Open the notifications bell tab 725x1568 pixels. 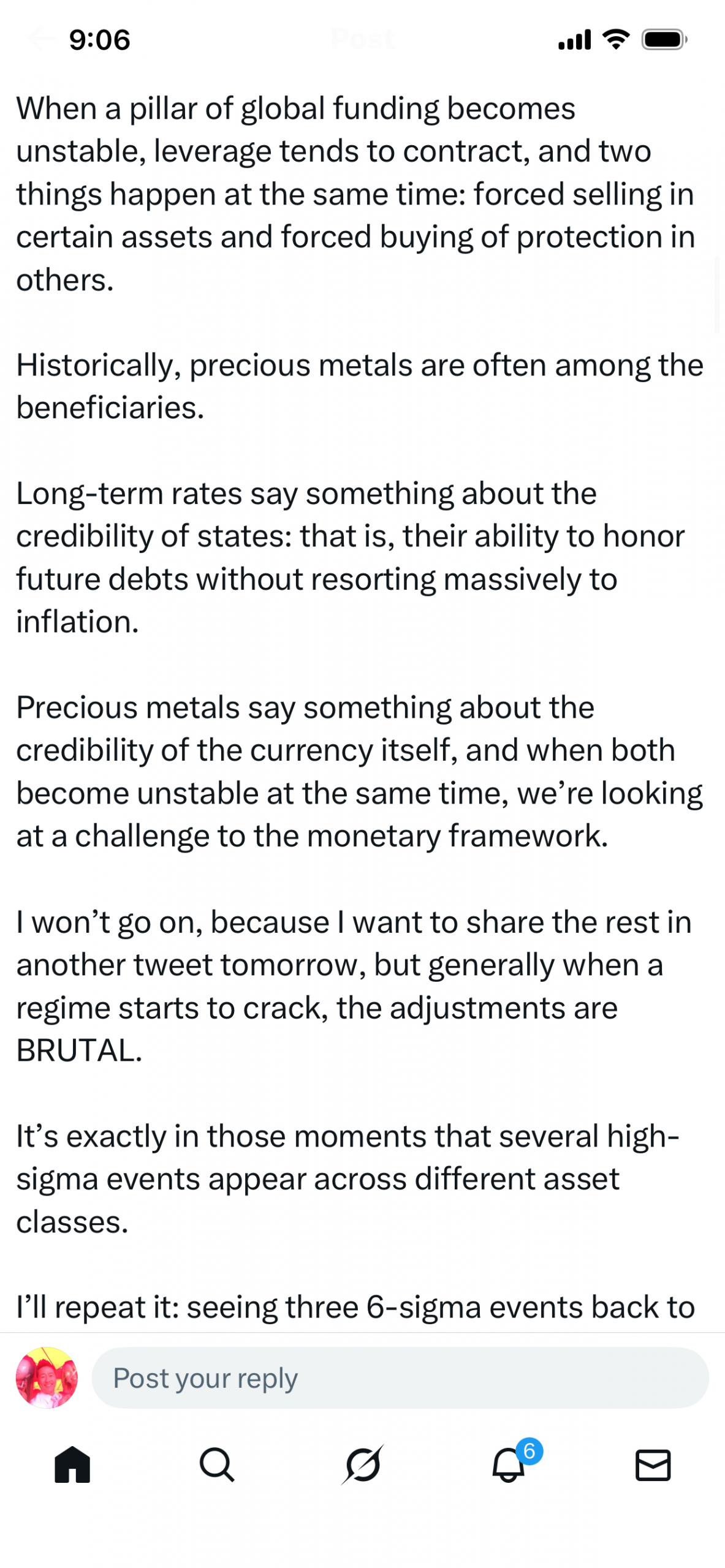pyautogui.click(x=509, y=1464)
